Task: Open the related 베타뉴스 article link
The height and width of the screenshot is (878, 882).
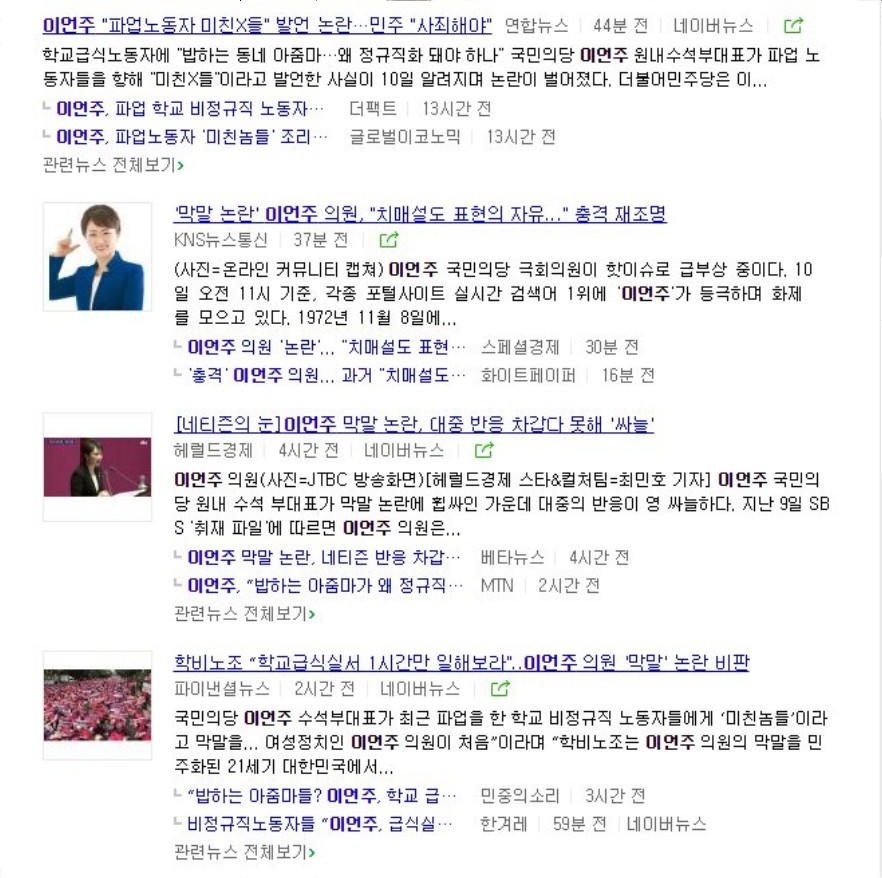Action: (x=325, y=557)
